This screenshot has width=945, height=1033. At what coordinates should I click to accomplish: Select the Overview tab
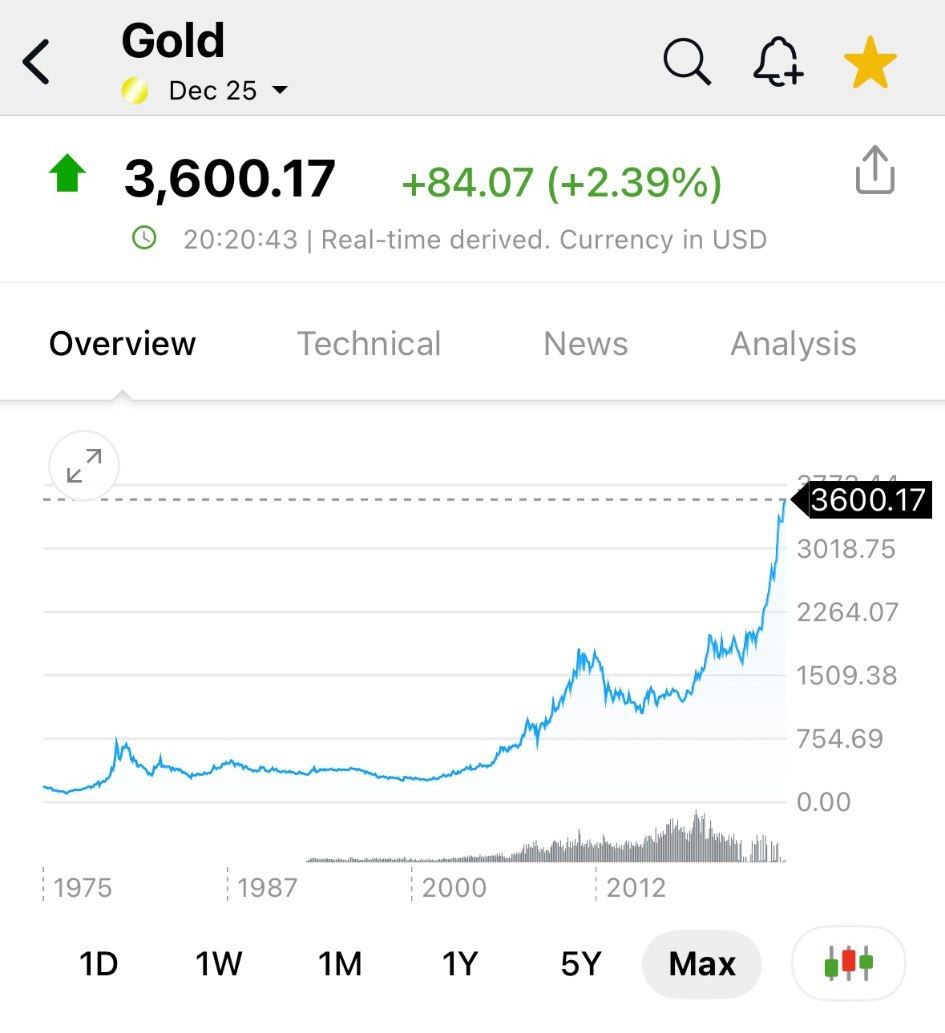pos(122,344)
